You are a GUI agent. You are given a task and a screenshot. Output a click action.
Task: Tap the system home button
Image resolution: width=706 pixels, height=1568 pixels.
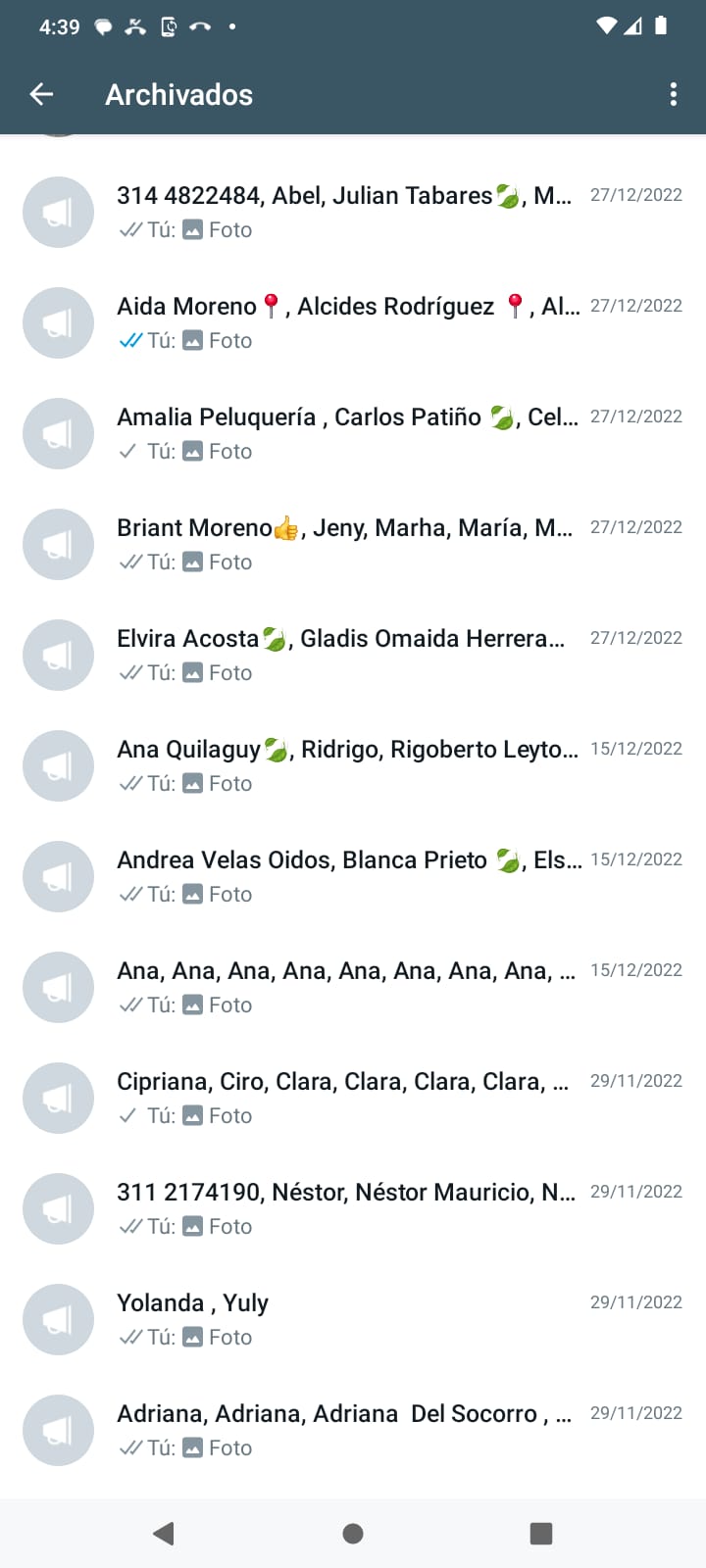pyautogui.click(x=353, y=1533)
